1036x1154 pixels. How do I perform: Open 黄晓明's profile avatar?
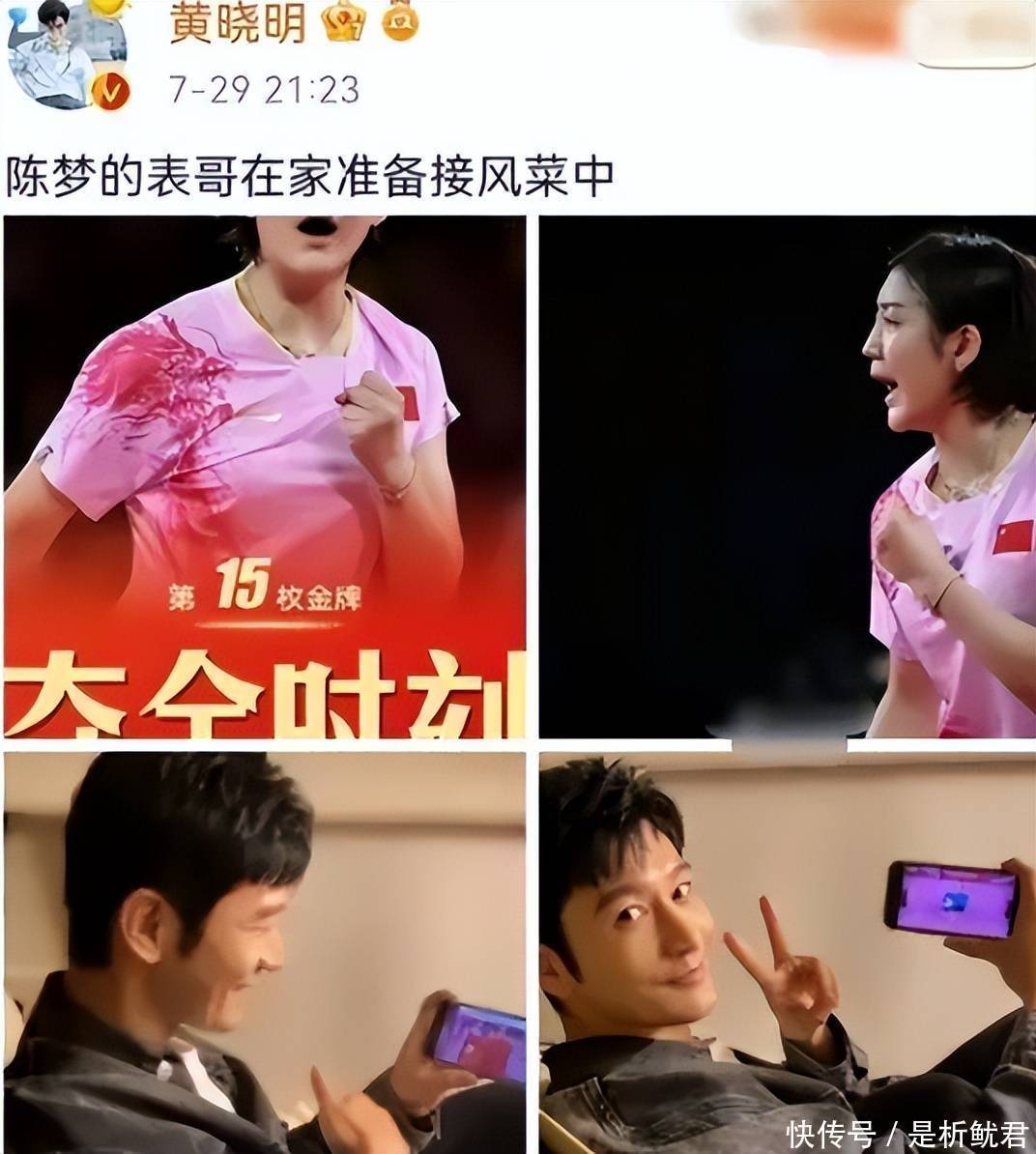click(x=68, y=53)
